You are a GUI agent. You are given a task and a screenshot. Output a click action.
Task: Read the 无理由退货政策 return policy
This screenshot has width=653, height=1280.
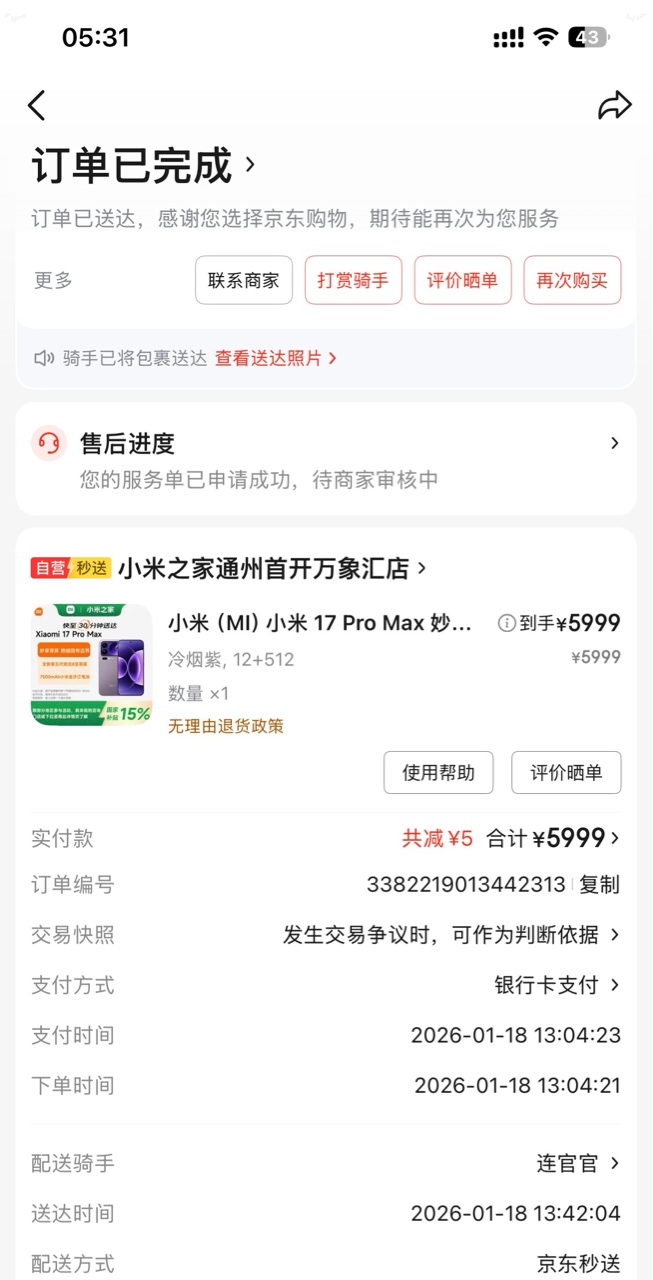pos(226,726)
